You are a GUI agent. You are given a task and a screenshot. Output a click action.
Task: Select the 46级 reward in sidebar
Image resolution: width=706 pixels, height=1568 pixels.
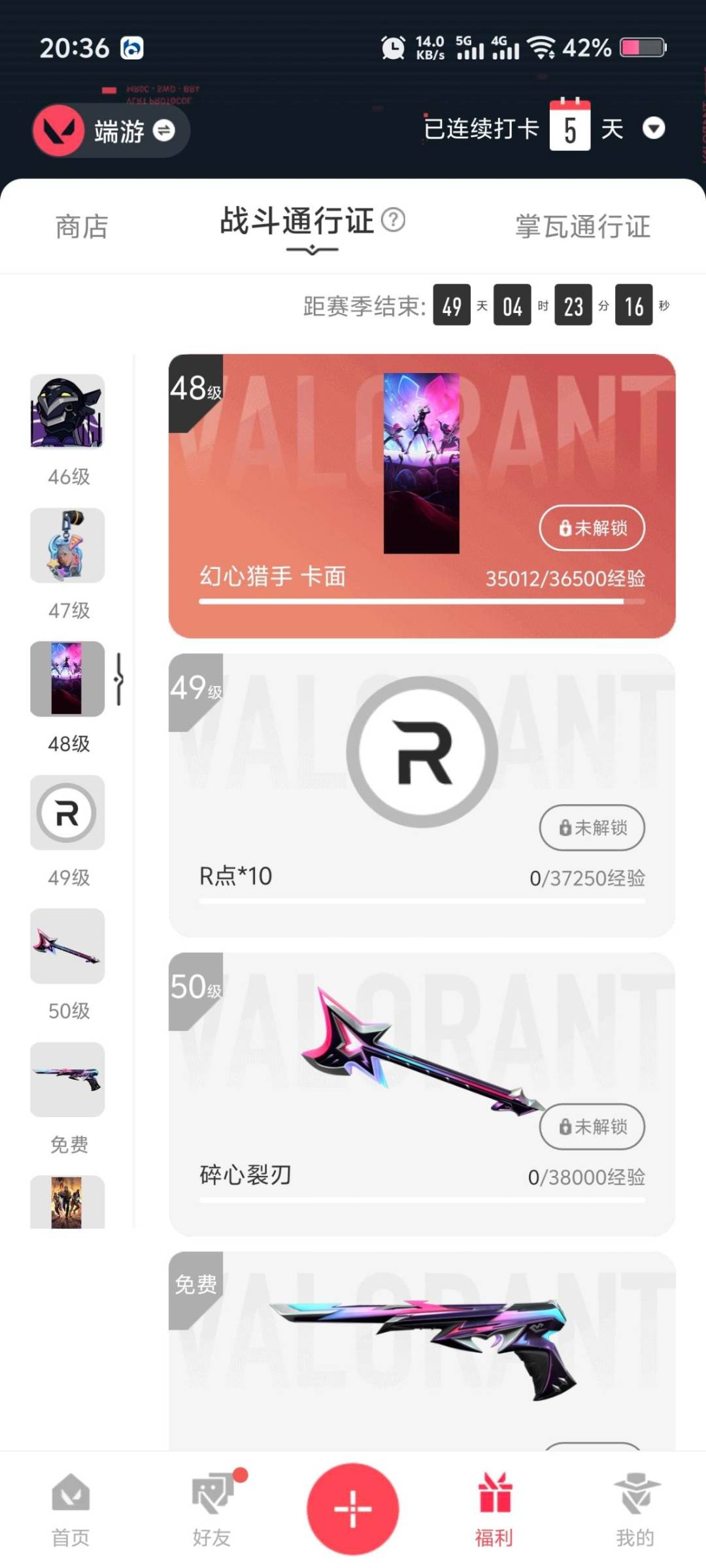tap(67, 412)
